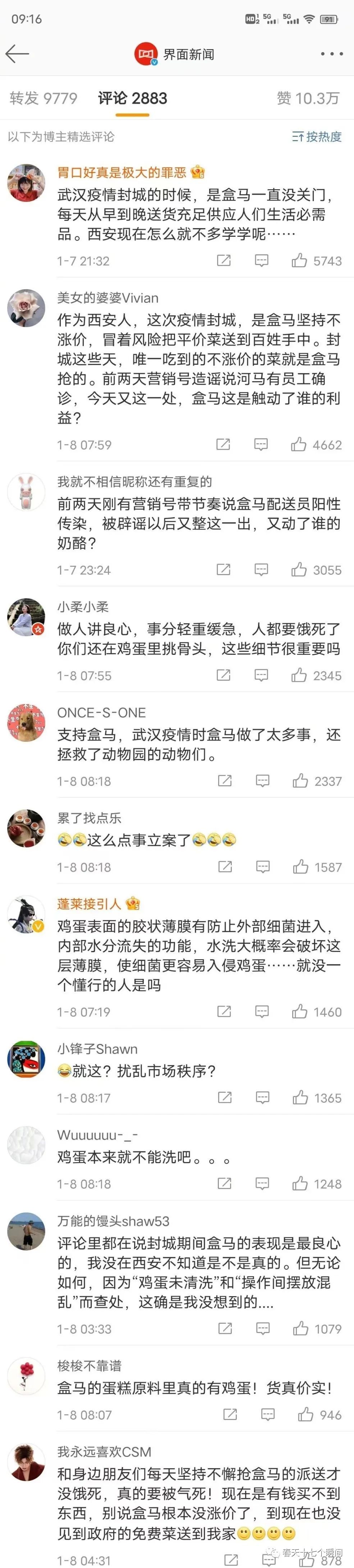Reply to 累了找点乐's comment
This screenshot has height=1568, width=354.
click(263, 867)
